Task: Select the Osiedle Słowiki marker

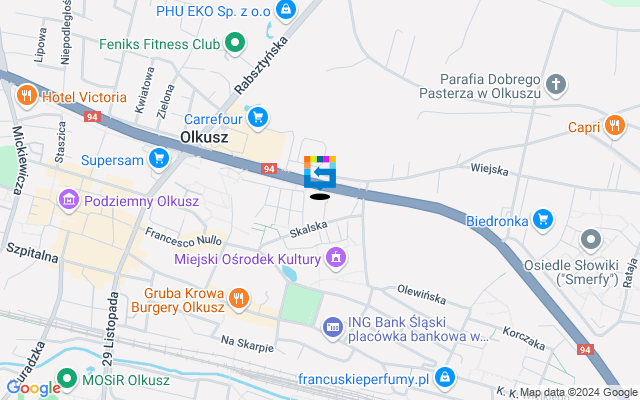Action: click(x=591, y=239)
